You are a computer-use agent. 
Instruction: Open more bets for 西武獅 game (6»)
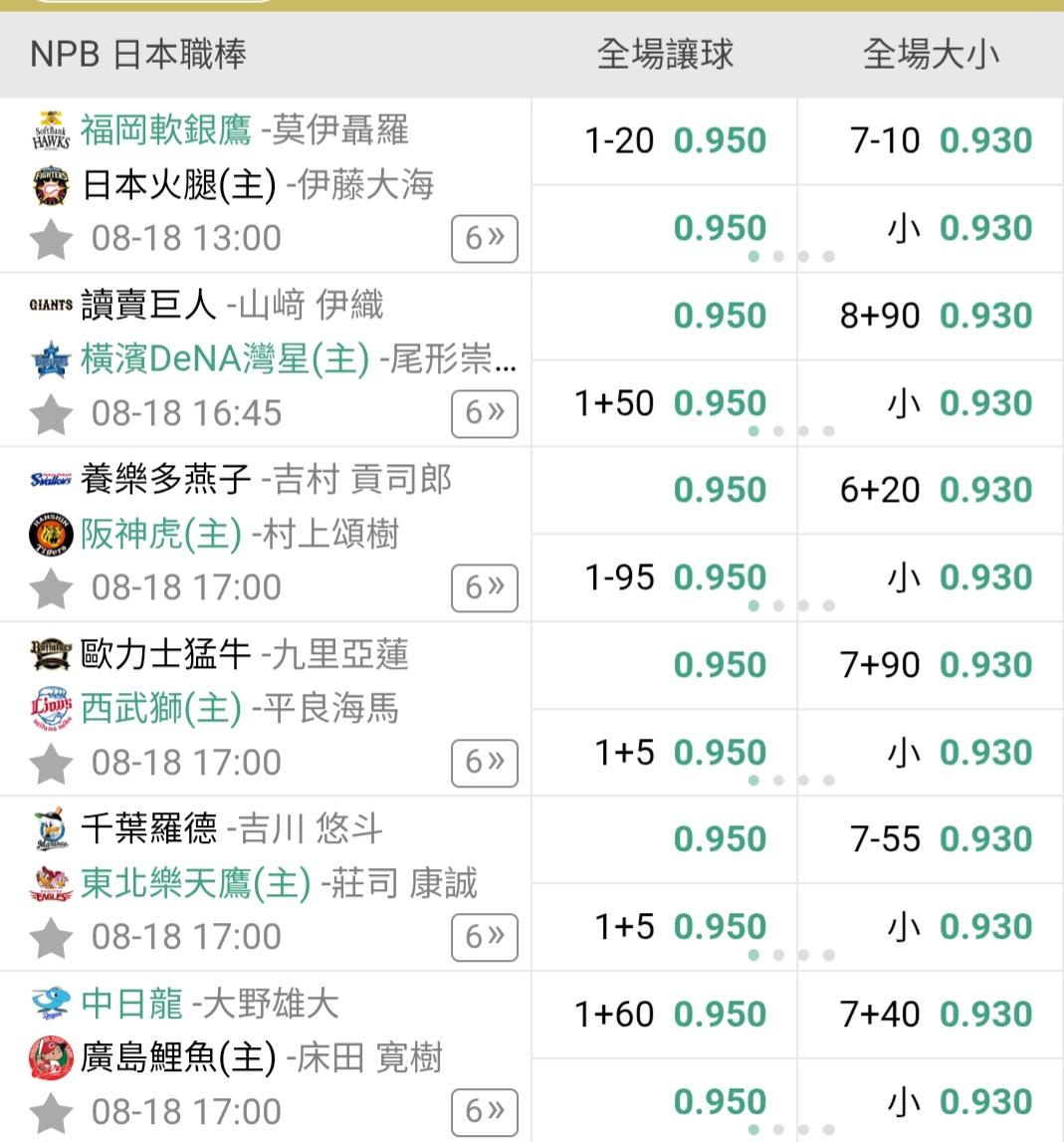coord(485,763)
